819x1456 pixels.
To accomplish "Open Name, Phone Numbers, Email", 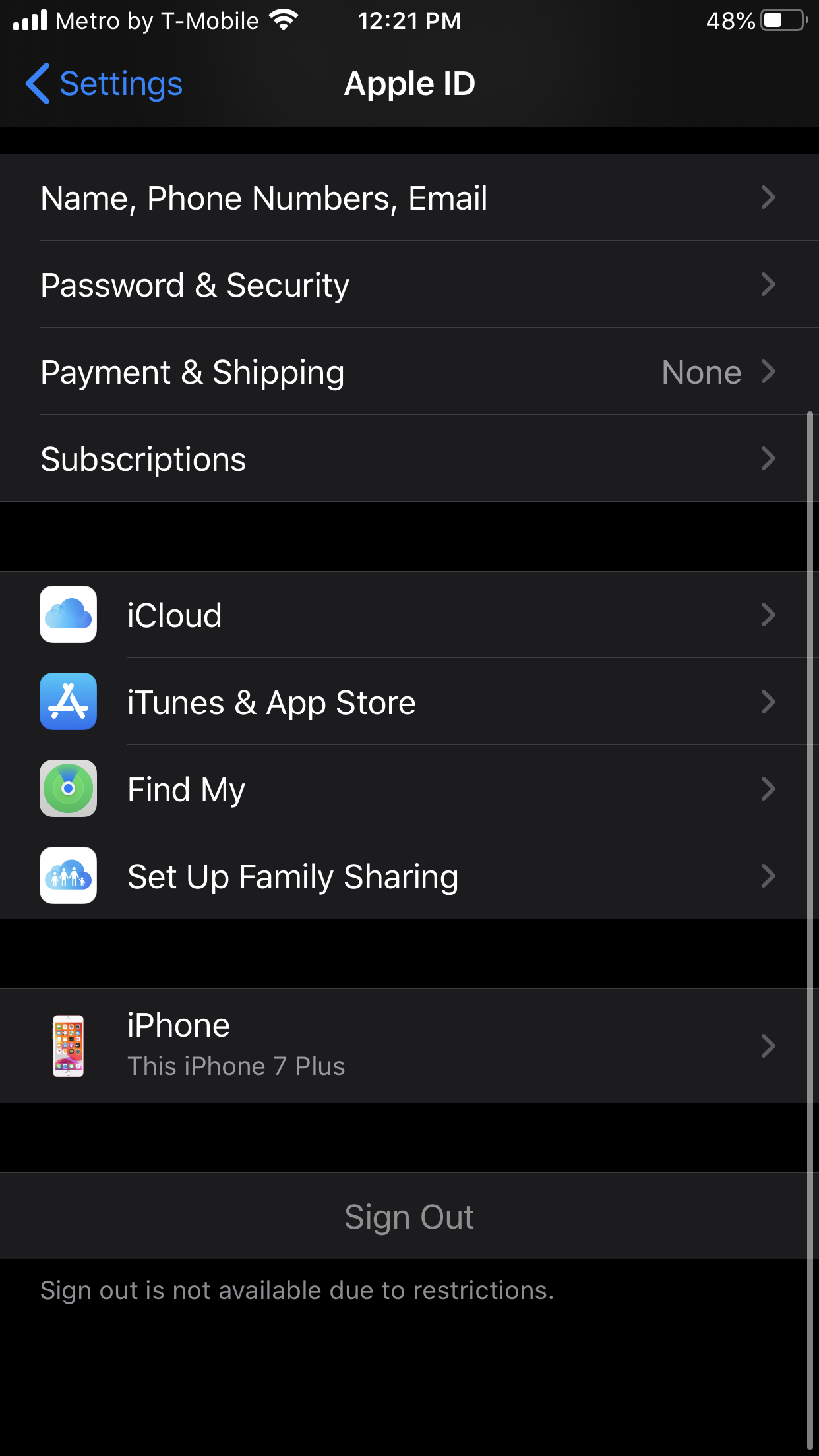I will pyautogui.click(x=409, y=198).
